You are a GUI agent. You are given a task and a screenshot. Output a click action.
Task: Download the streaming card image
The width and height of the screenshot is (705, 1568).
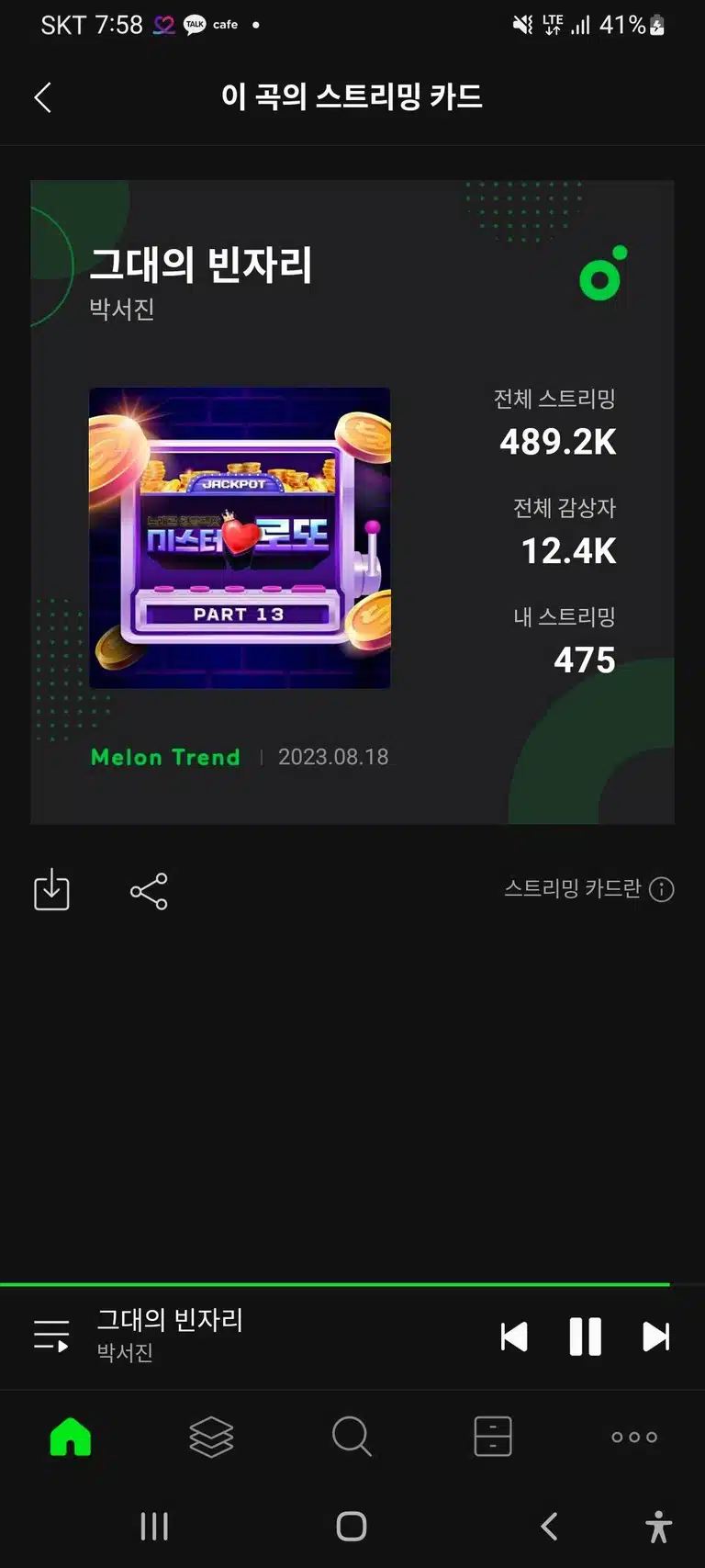click(x=51, y=889)
